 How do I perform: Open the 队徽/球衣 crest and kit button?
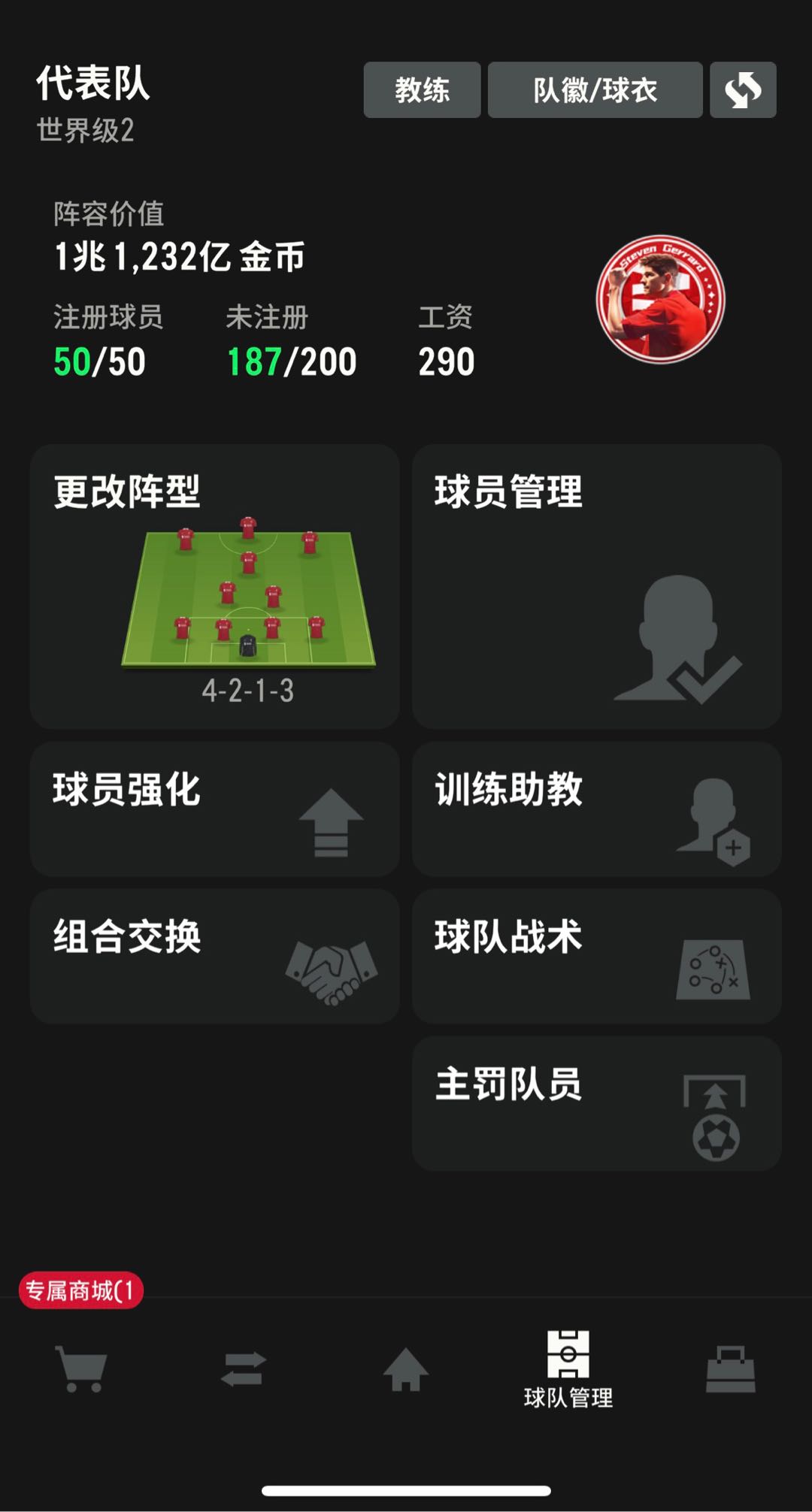pos(595,90)
